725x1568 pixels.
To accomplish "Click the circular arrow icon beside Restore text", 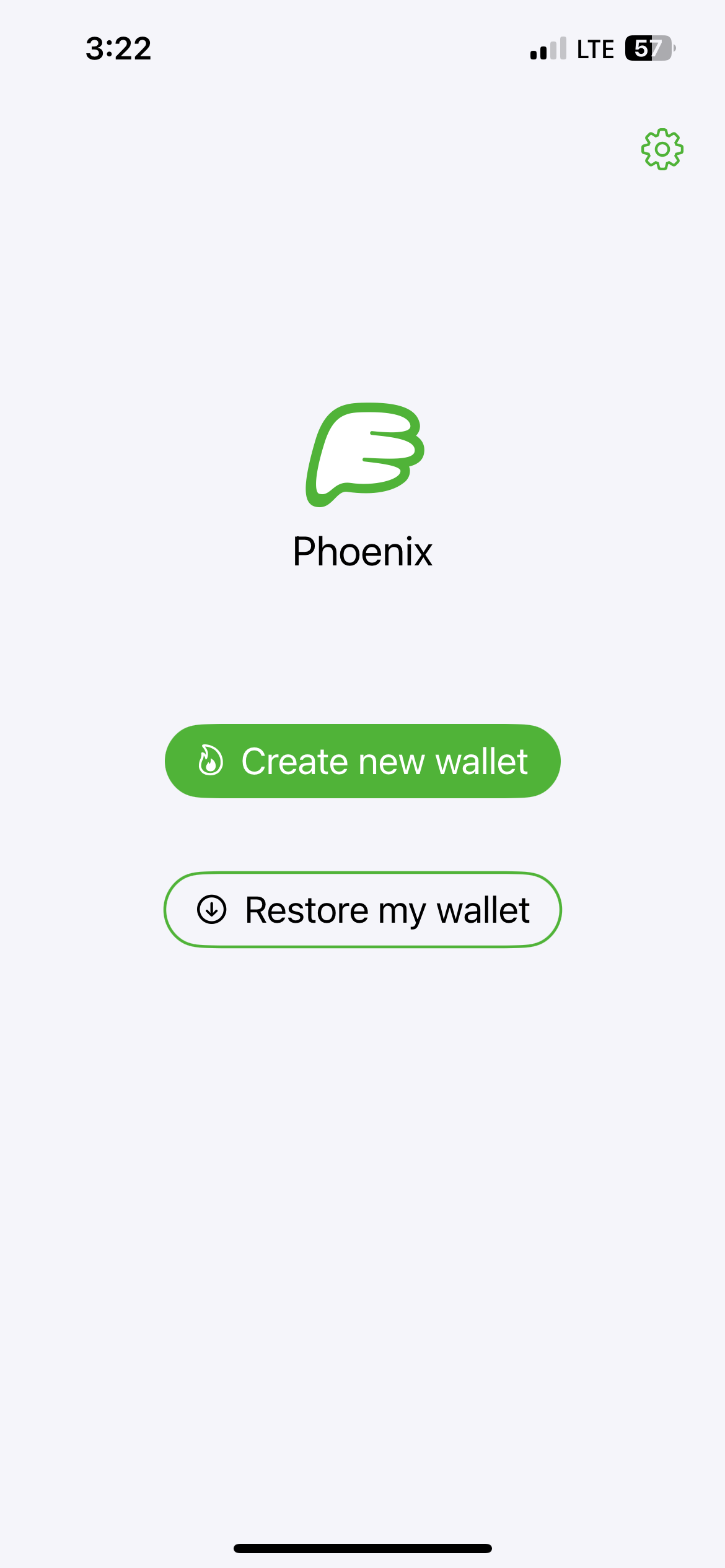I will pyautogui.click(x=211, y=910).
